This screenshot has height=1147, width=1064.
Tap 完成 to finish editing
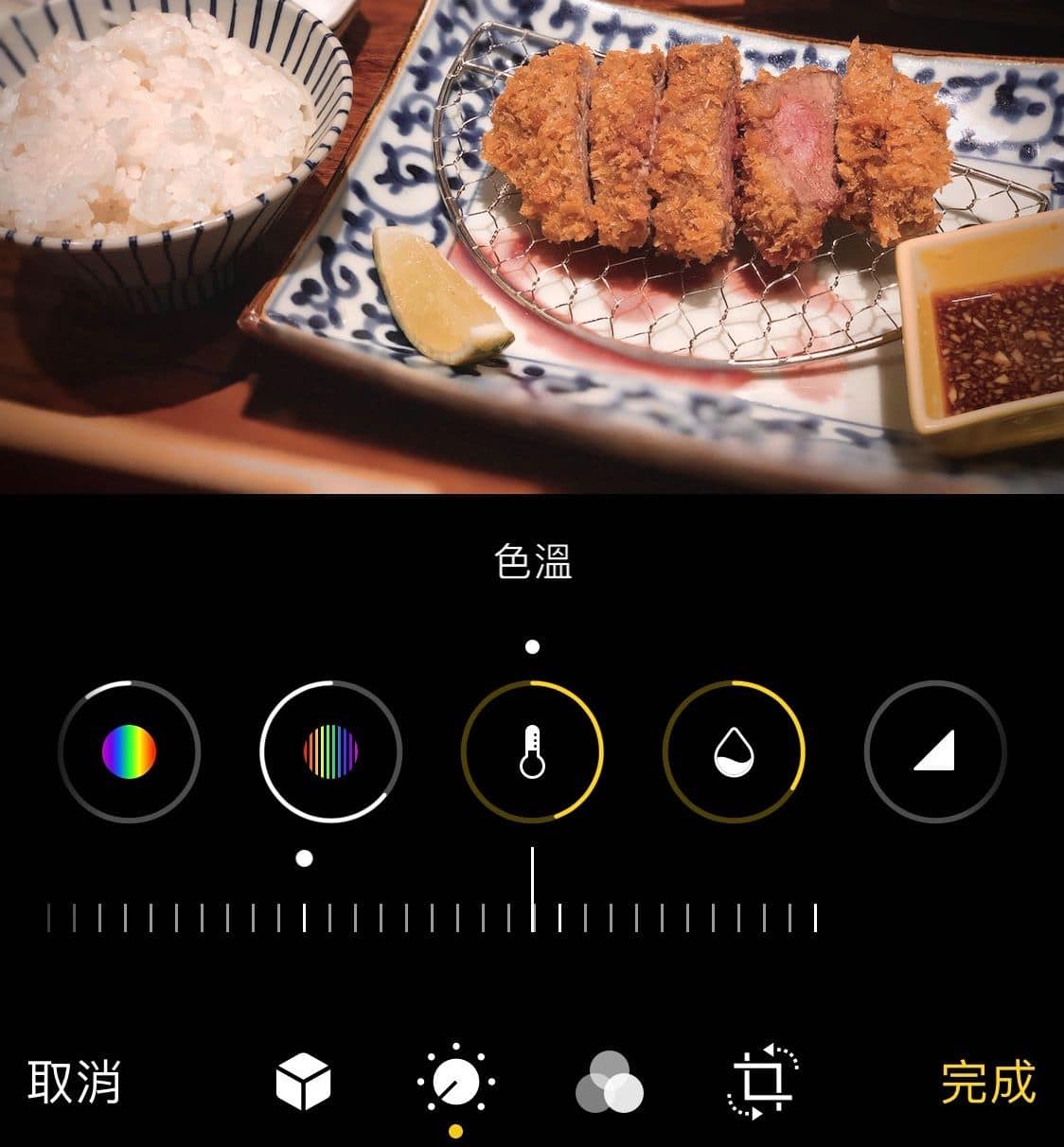pos(988,1082)
